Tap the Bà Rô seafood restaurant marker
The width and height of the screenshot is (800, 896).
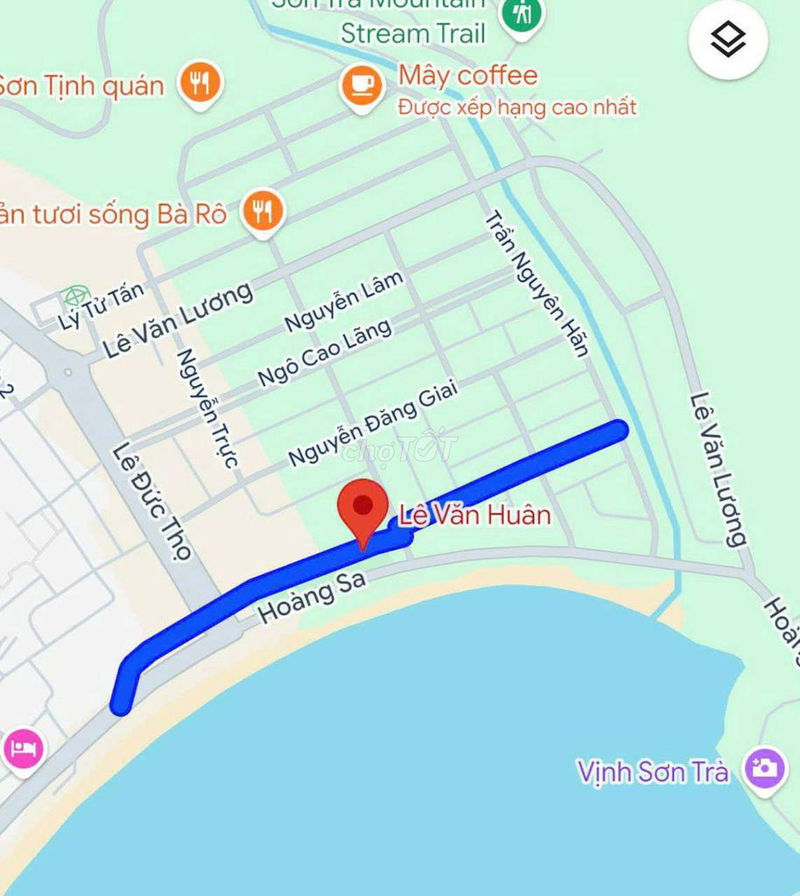[263, 212]
